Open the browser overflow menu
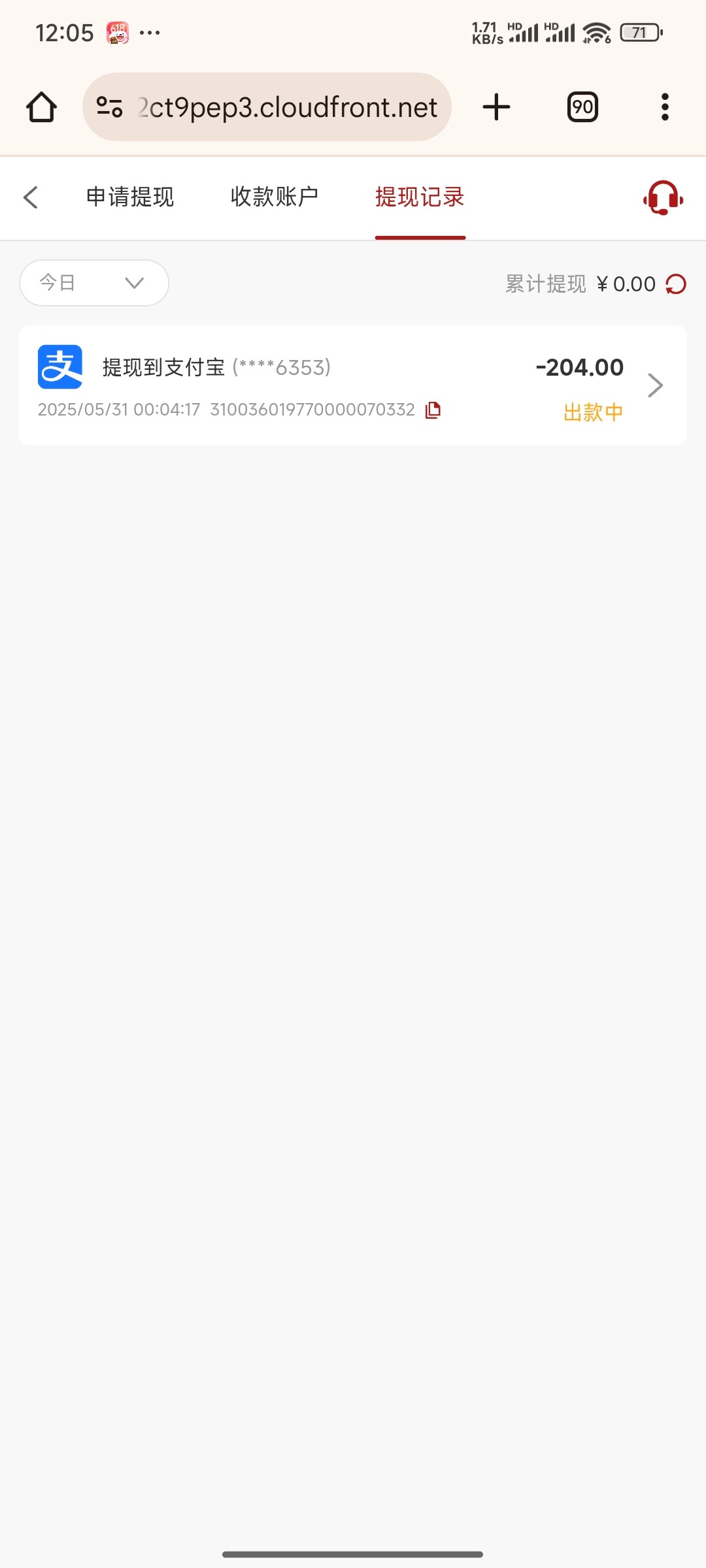The height and width of the screenshot is (1568, 706). [x=665, y=107]
